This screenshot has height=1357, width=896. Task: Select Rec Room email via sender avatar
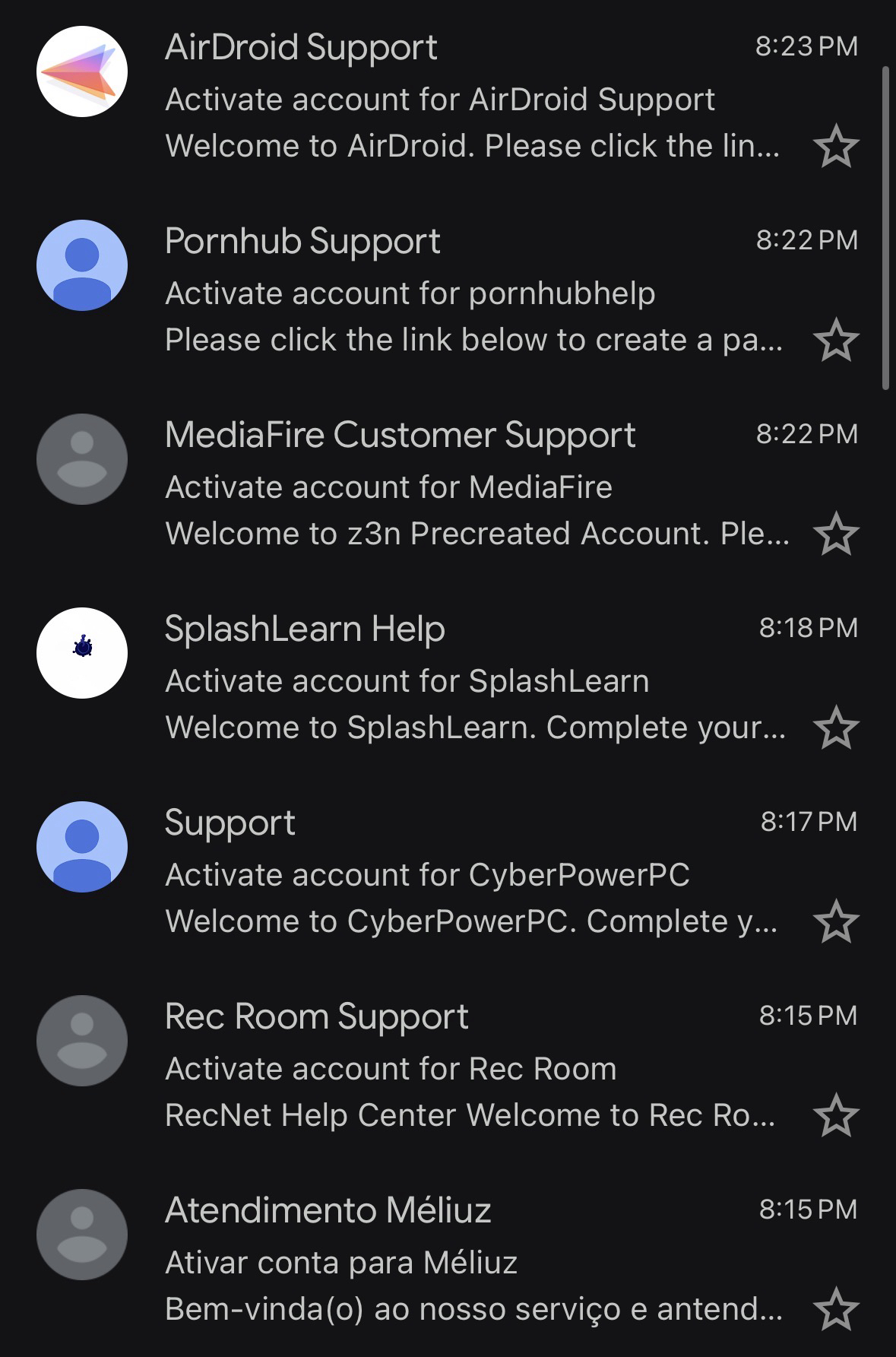(82, 1041)
